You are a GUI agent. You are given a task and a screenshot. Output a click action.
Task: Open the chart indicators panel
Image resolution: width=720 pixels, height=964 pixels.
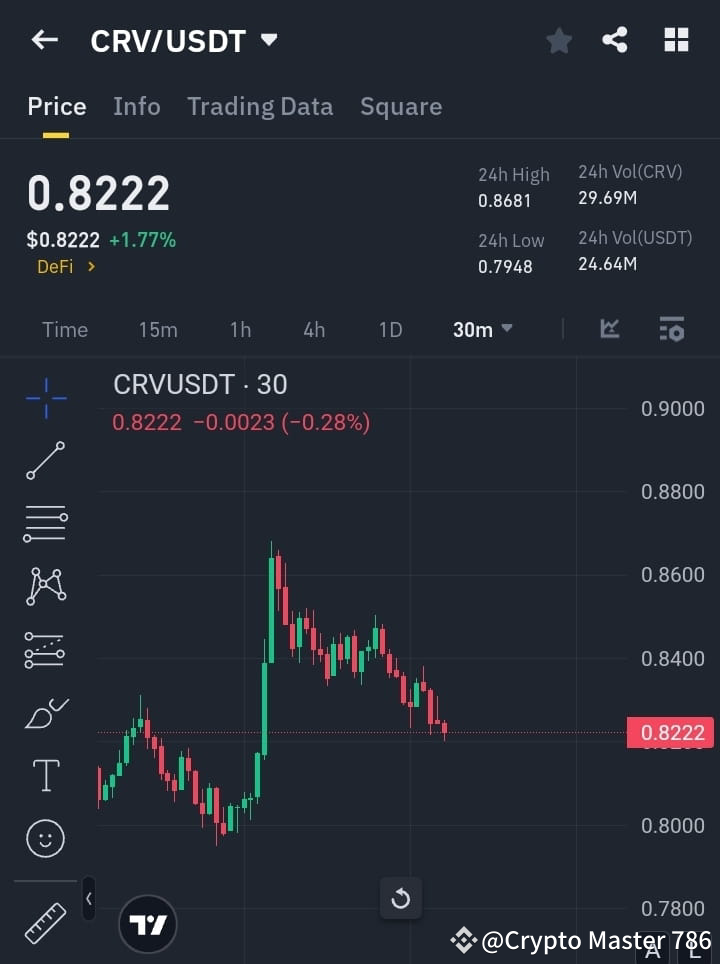[x=671, y=329]
